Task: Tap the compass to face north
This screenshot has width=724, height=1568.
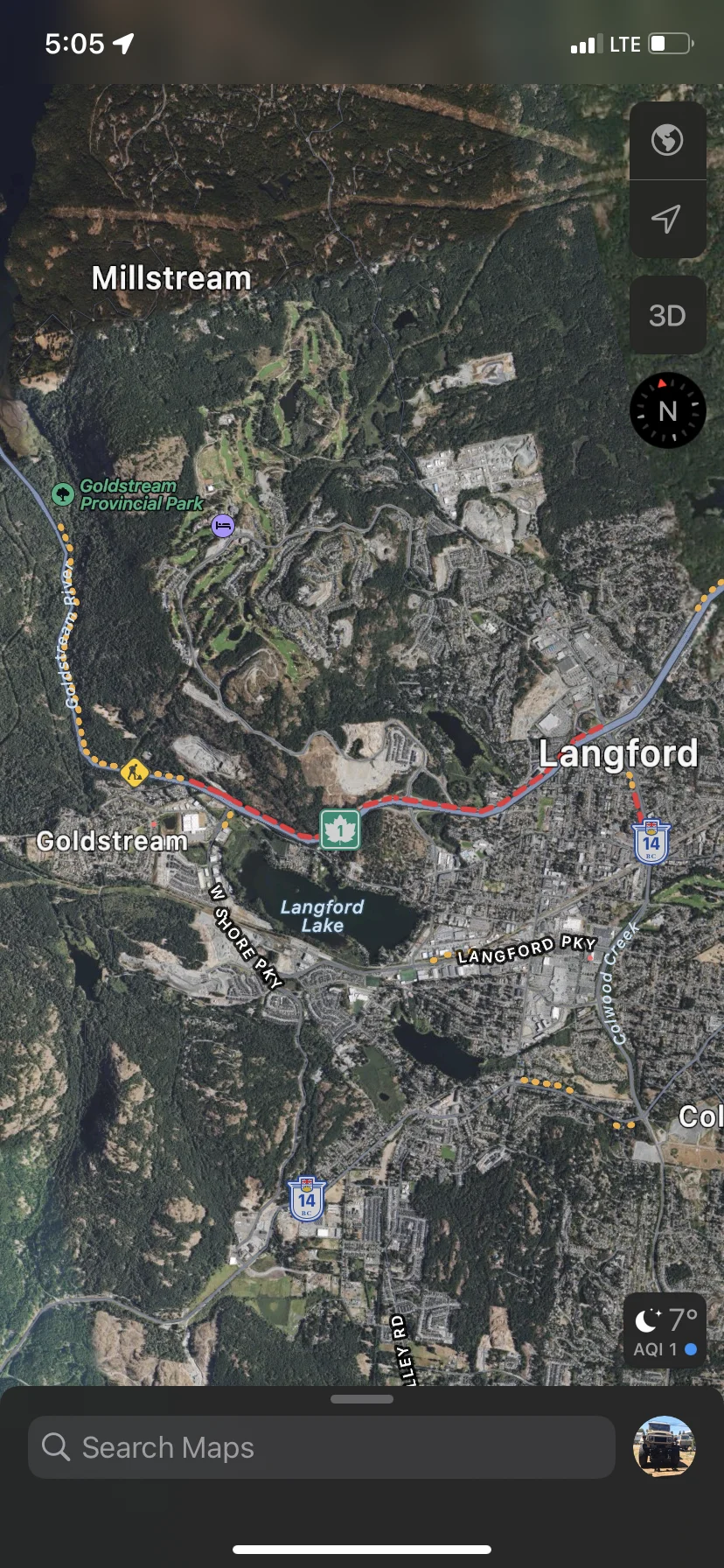Action: (x=668, y=410)
